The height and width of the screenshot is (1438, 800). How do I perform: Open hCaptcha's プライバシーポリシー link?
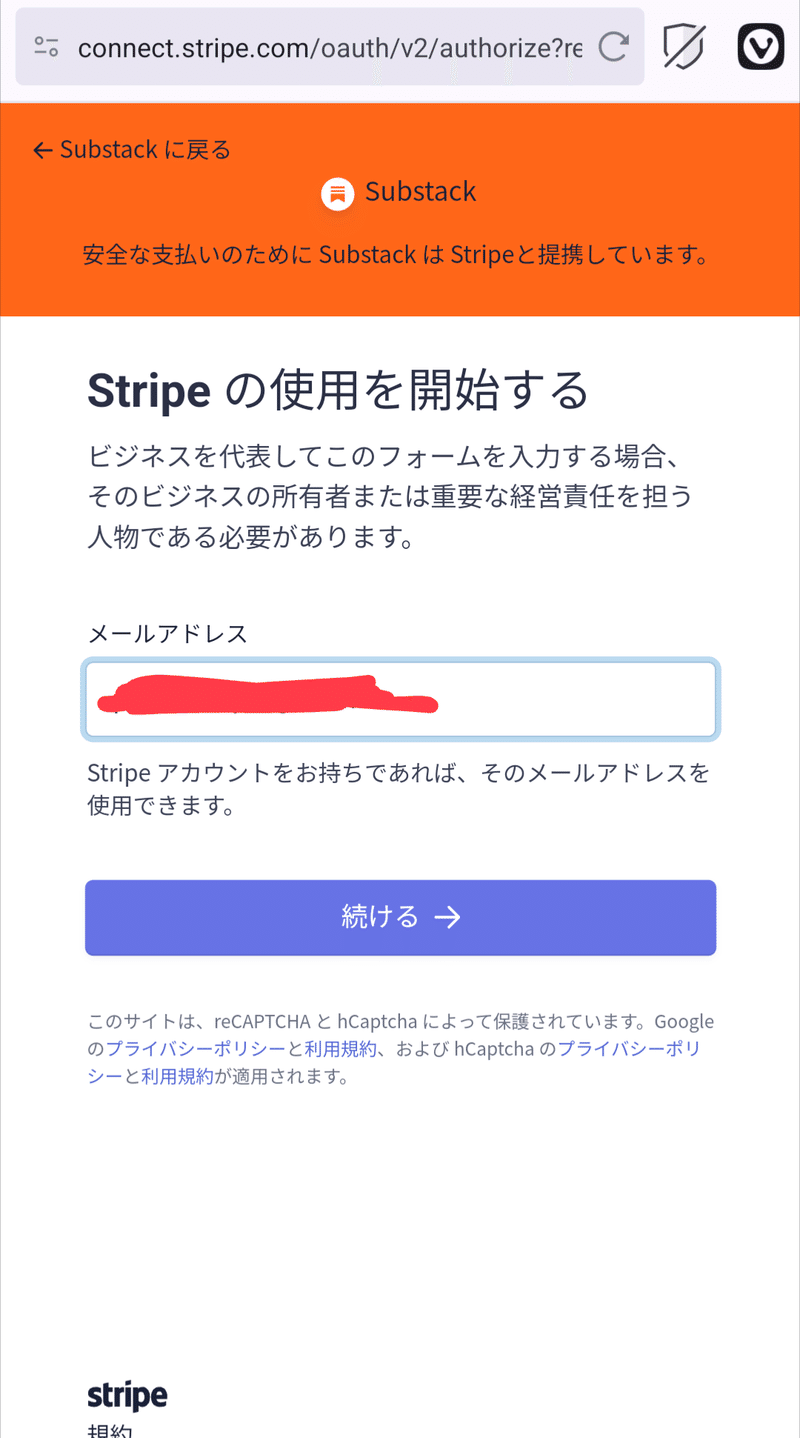coord(633,1049)
